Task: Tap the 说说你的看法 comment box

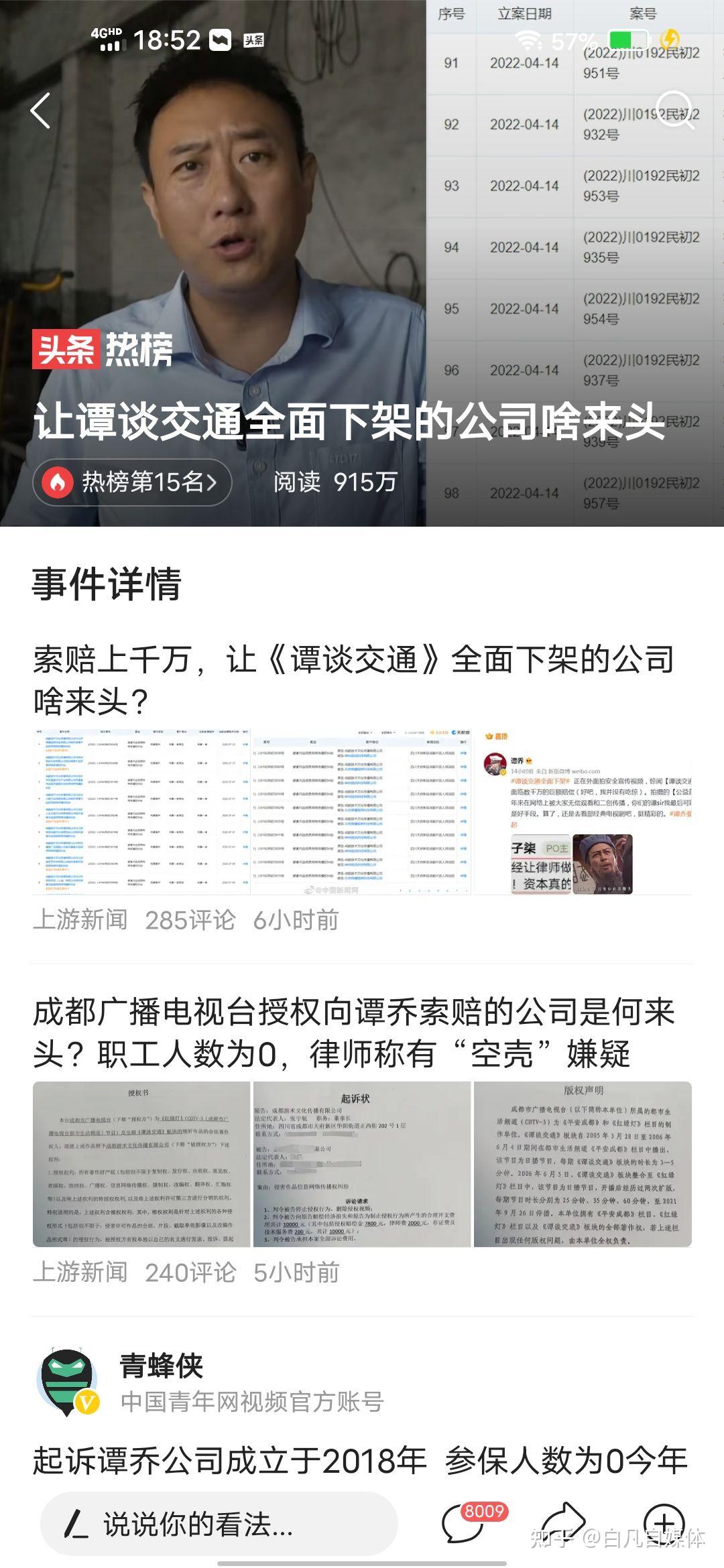Action: point(219,1524)
